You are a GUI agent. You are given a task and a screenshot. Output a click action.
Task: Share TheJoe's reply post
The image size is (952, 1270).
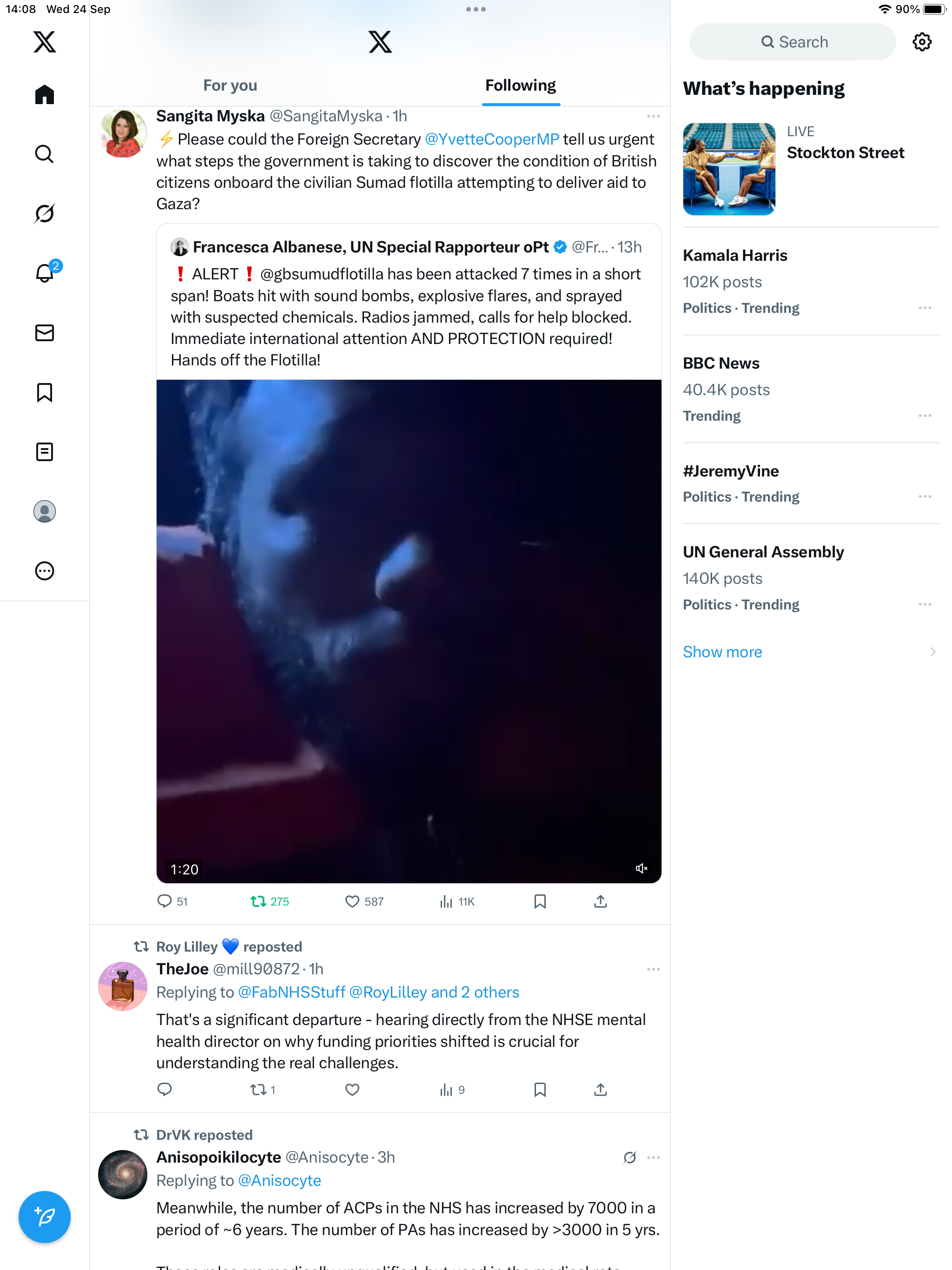point(600,1090)
